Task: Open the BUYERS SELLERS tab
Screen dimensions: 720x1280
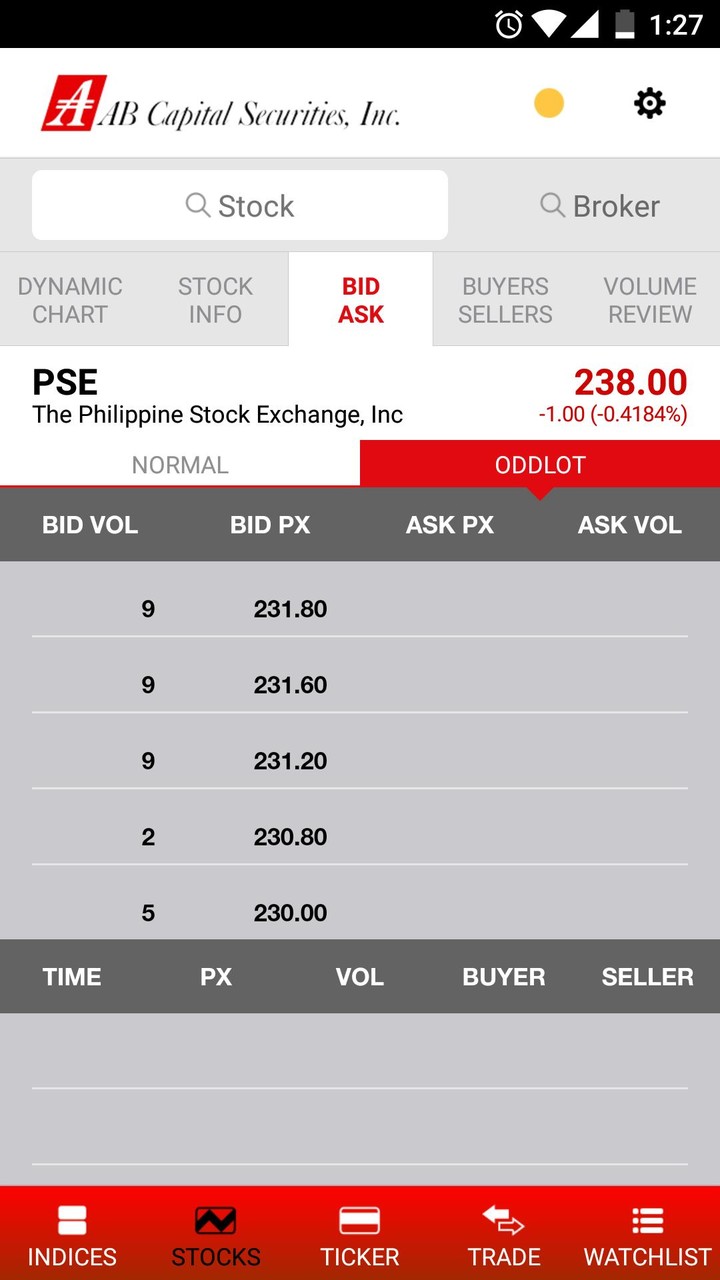Action: [505, 298]
